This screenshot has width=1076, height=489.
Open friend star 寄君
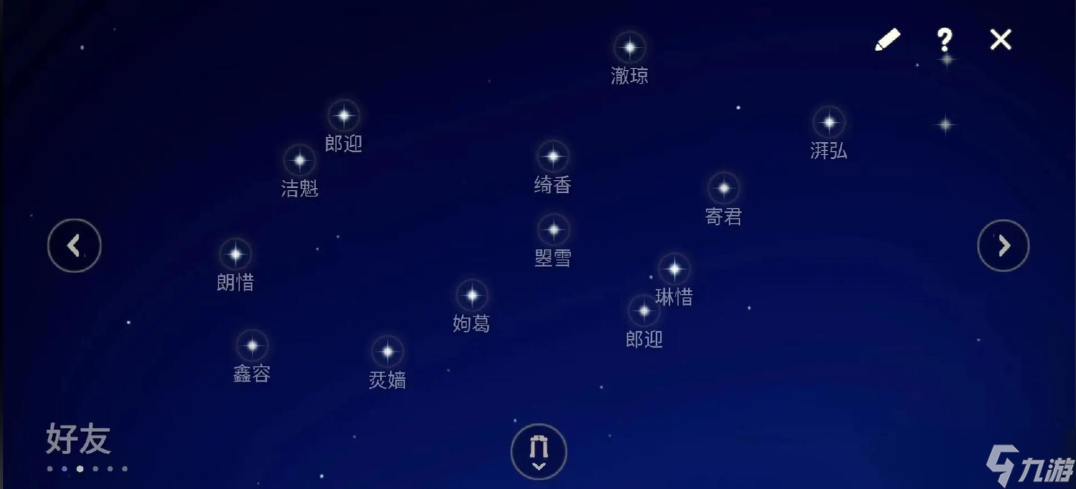coord(723,188)
